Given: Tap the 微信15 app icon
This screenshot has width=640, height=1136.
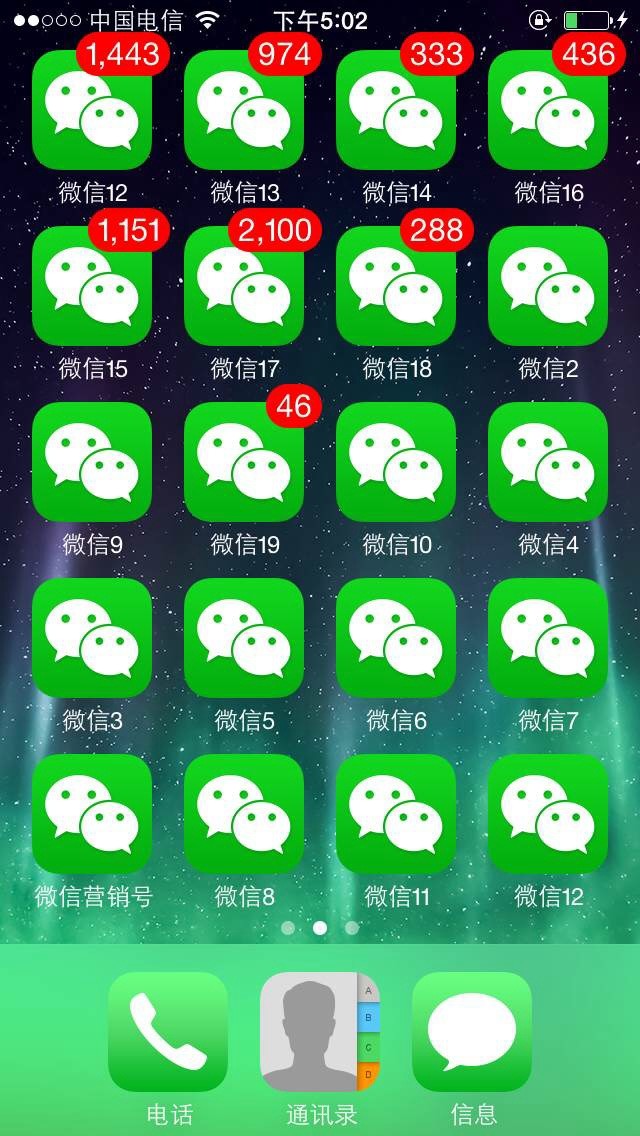Looking at the screenshot, I should click(x=92, y=286).
